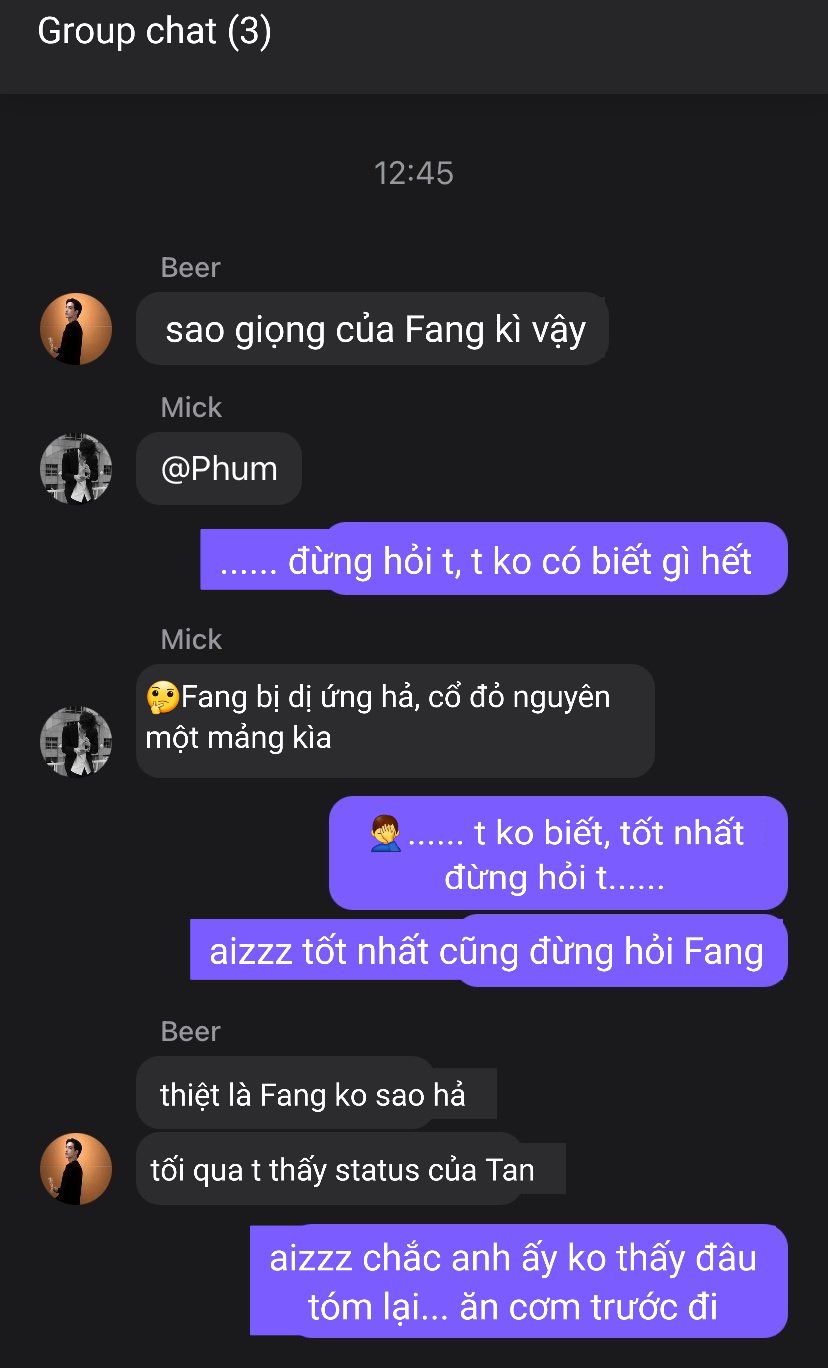View Mick's profile picture beside "Fang bị dị ứng"
The height and width of the screenshot is (1368, 828).
(x=75, y=742)
